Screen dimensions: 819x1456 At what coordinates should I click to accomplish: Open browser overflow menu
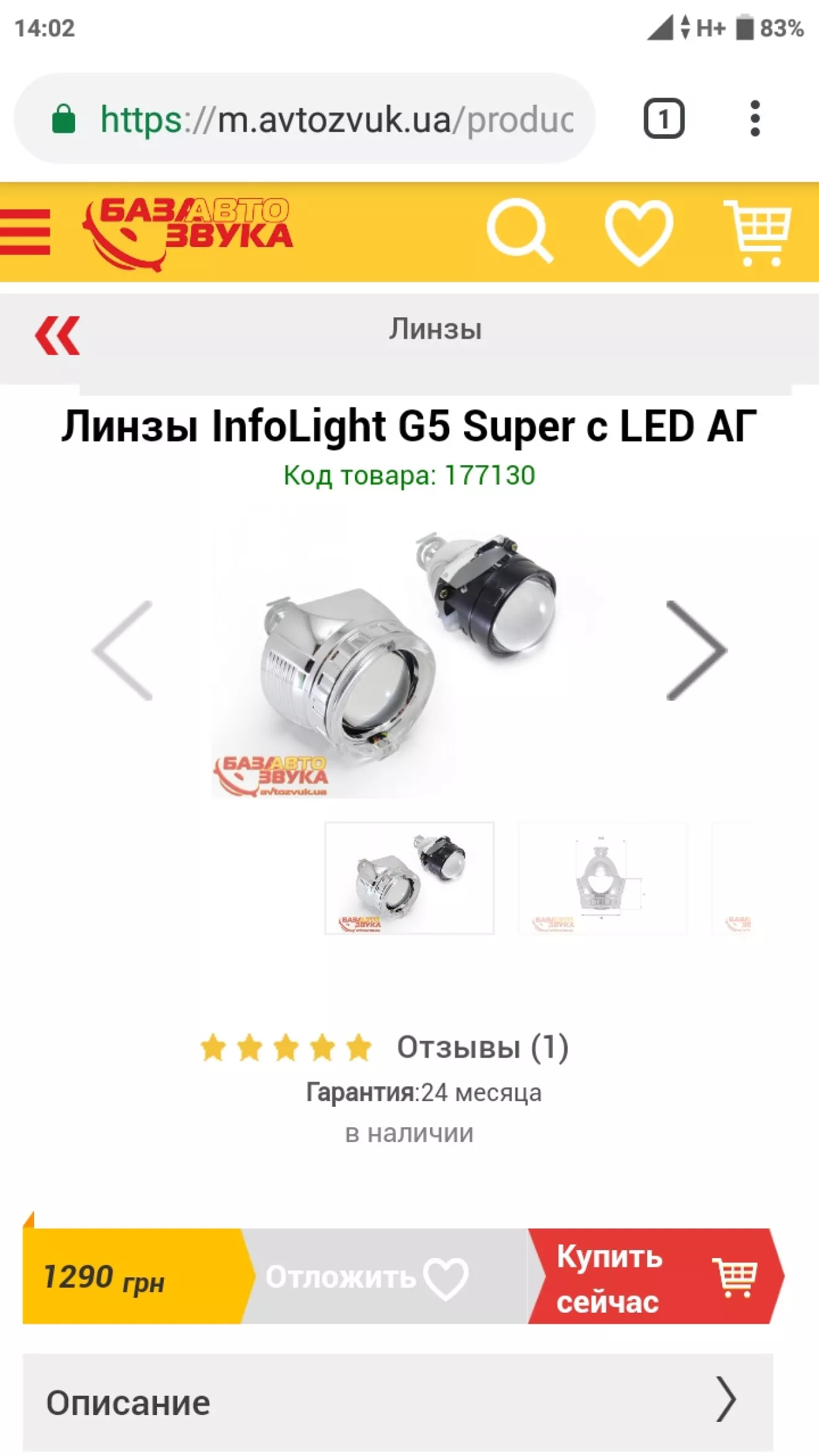pos(754,118)
